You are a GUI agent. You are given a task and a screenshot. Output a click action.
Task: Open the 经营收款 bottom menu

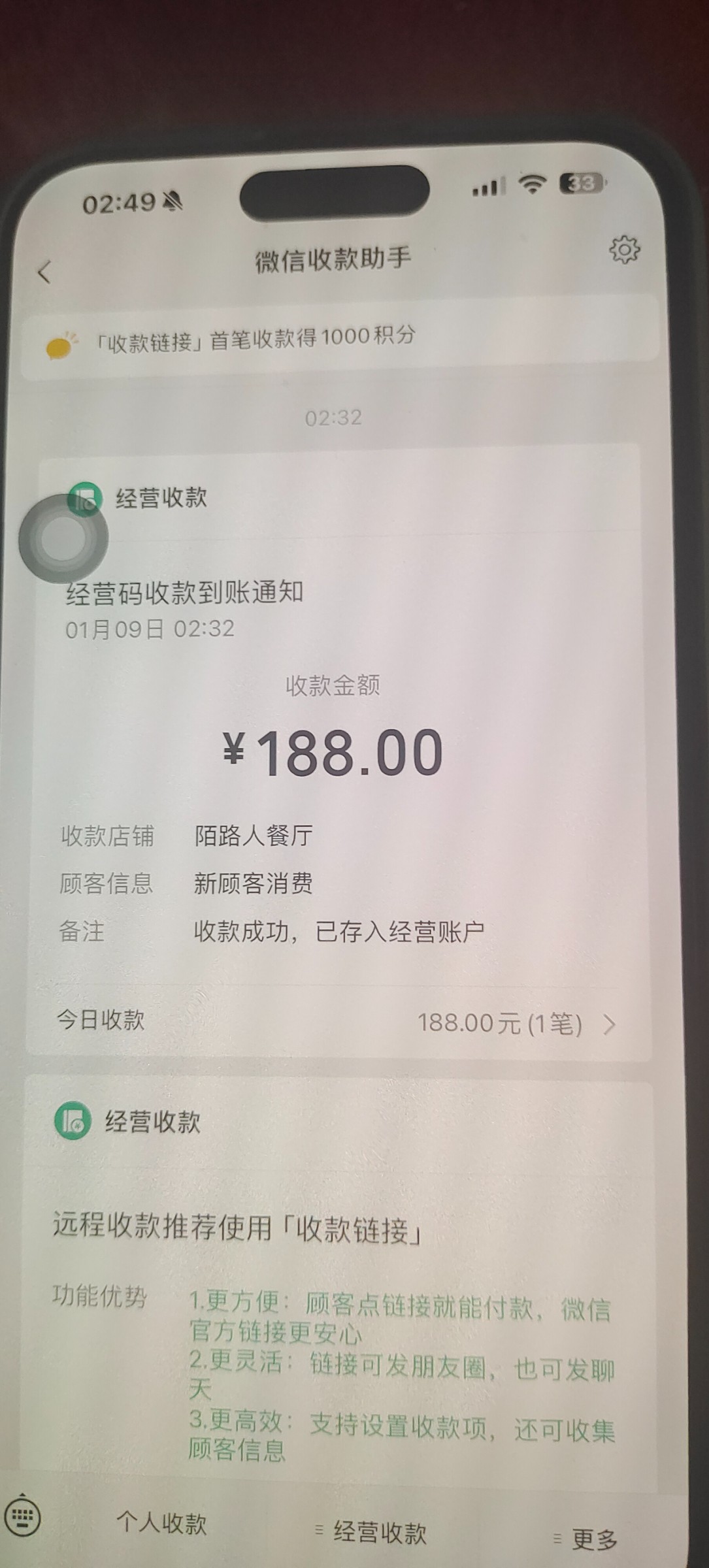(x=379, y=1532)
